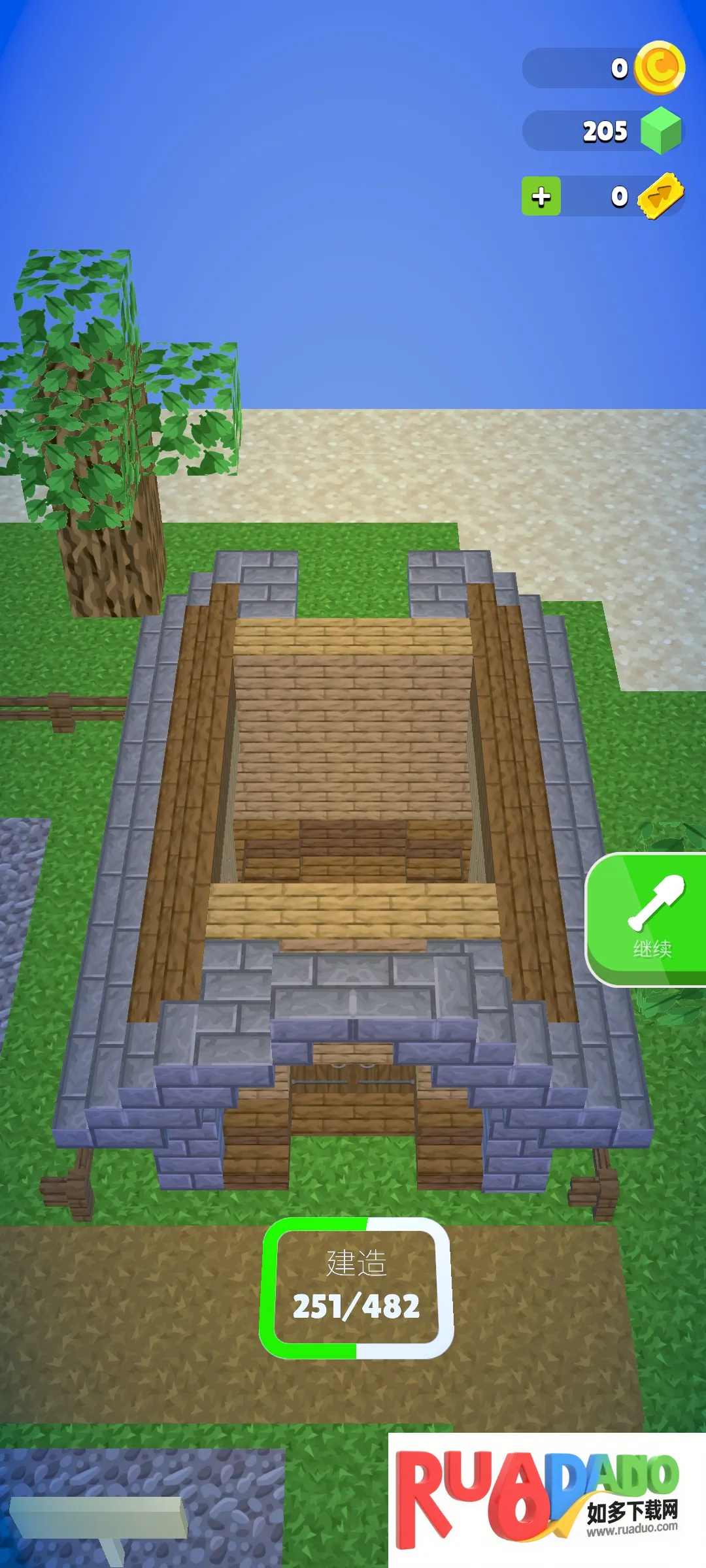Tap the 建造 251/482 build pad

(x=356, y=1288)
